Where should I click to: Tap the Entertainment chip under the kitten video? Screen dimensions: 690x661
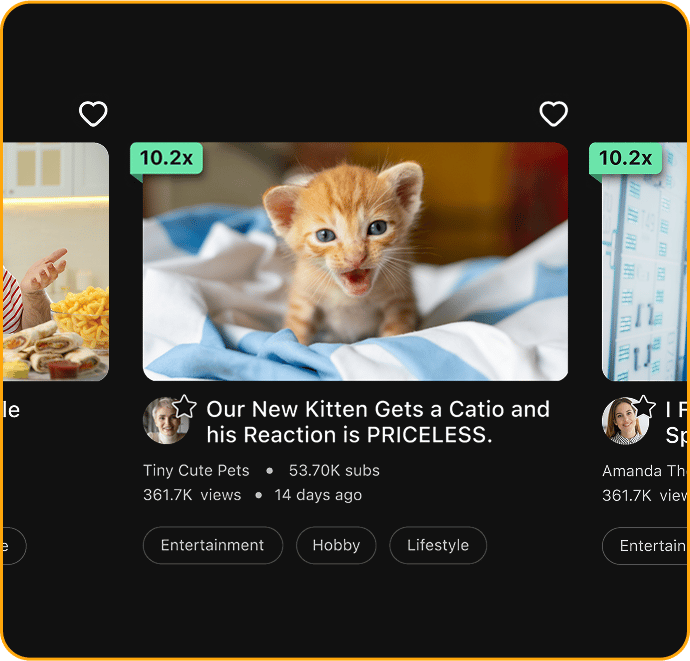(212, 545)
